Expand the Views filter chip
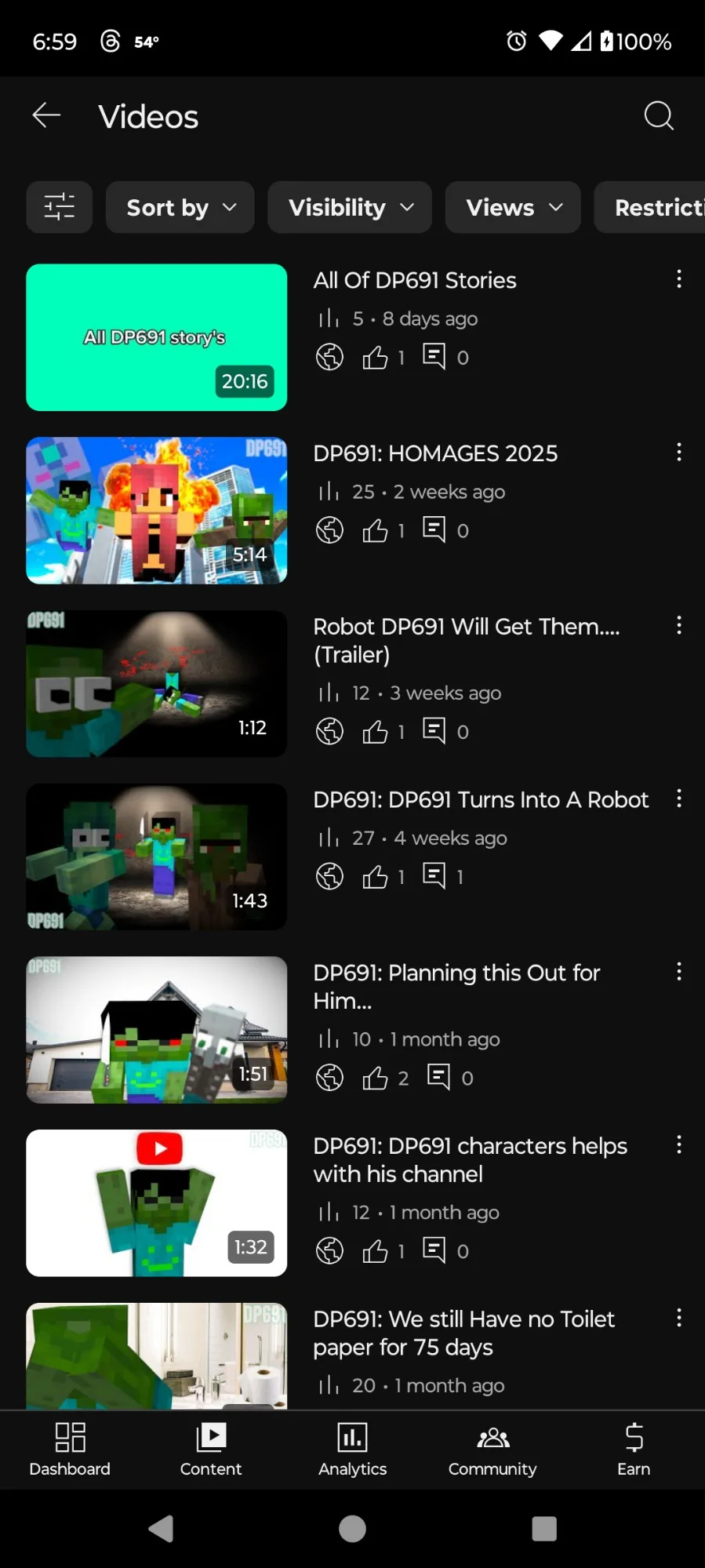This screenshot has height=1568, width=705. tap(513, 207)
